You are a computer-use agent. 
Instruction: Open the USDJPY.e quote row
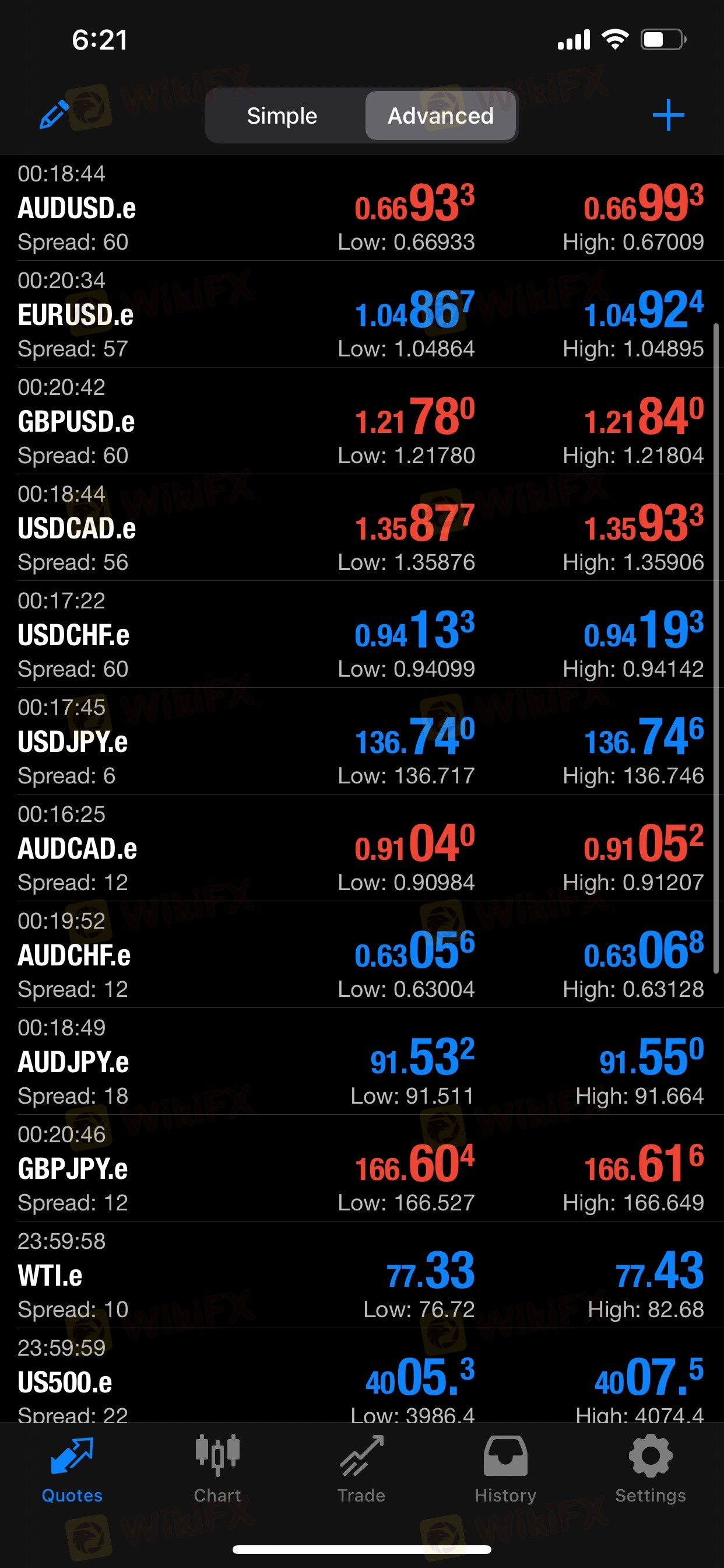362,741
